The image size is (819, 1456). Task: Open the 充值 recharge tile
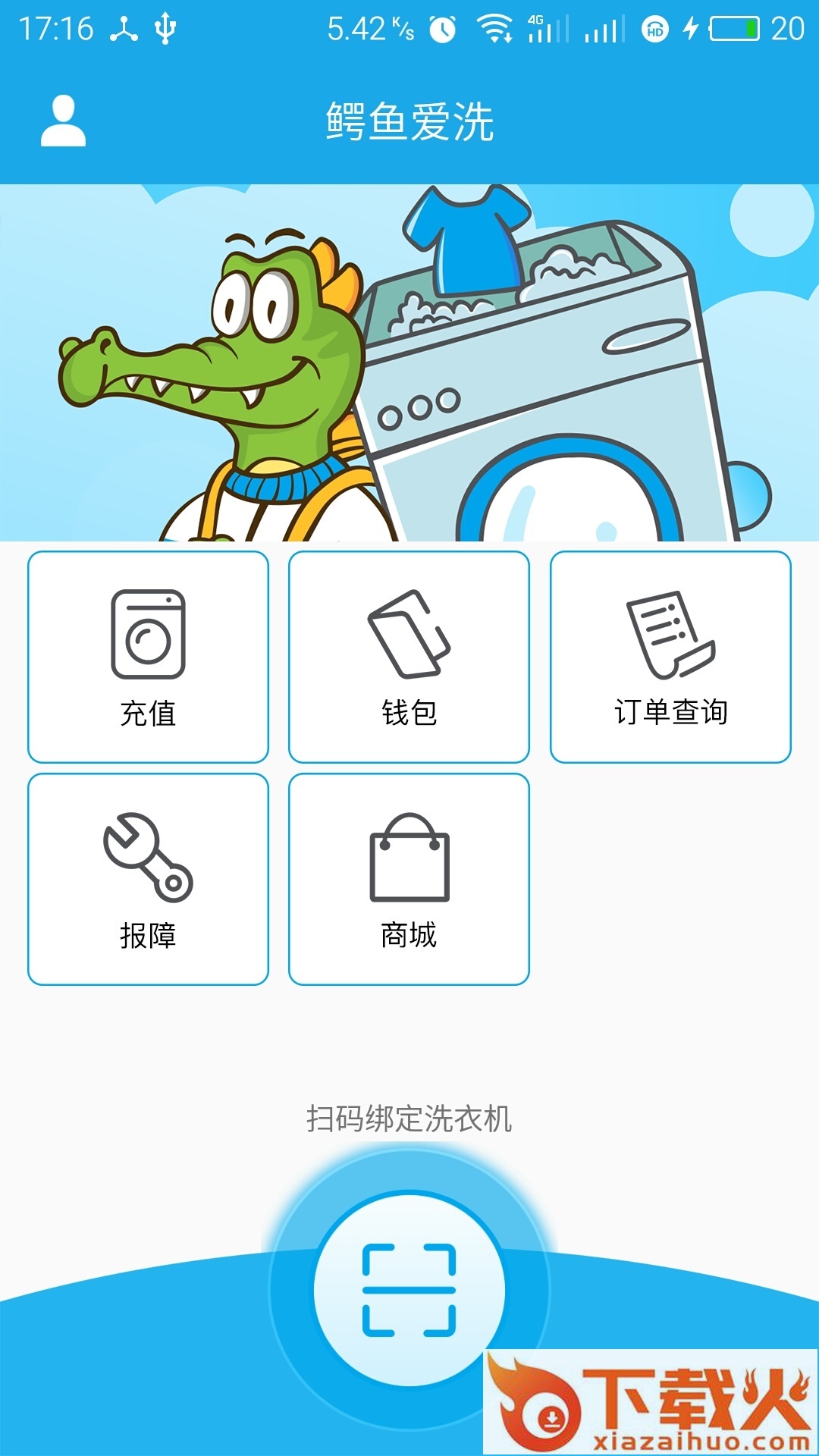point(148,657)
